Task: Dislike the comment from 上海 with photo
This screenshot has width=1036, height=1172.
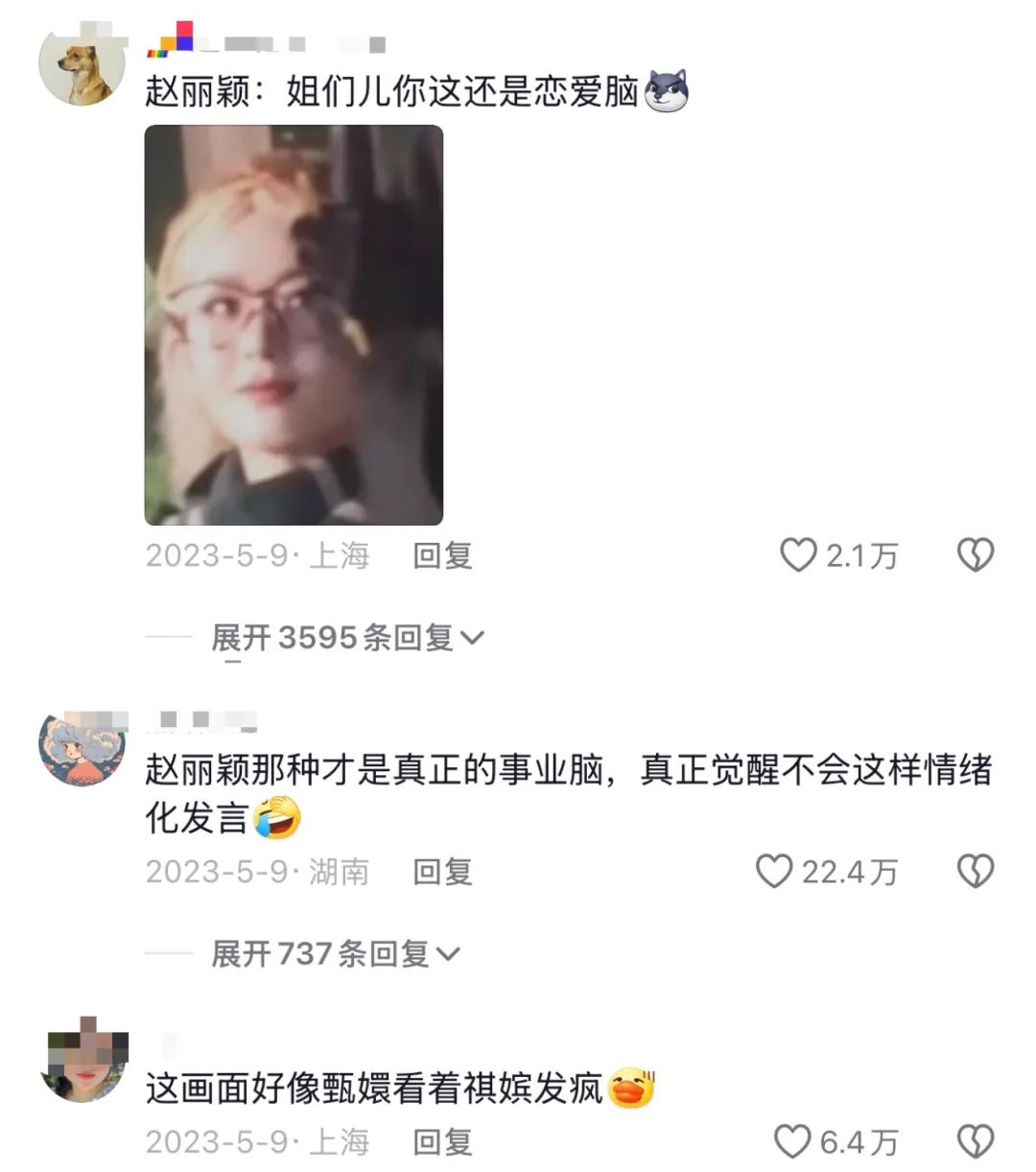Action: pyautogui.click(x=976, y=555)
